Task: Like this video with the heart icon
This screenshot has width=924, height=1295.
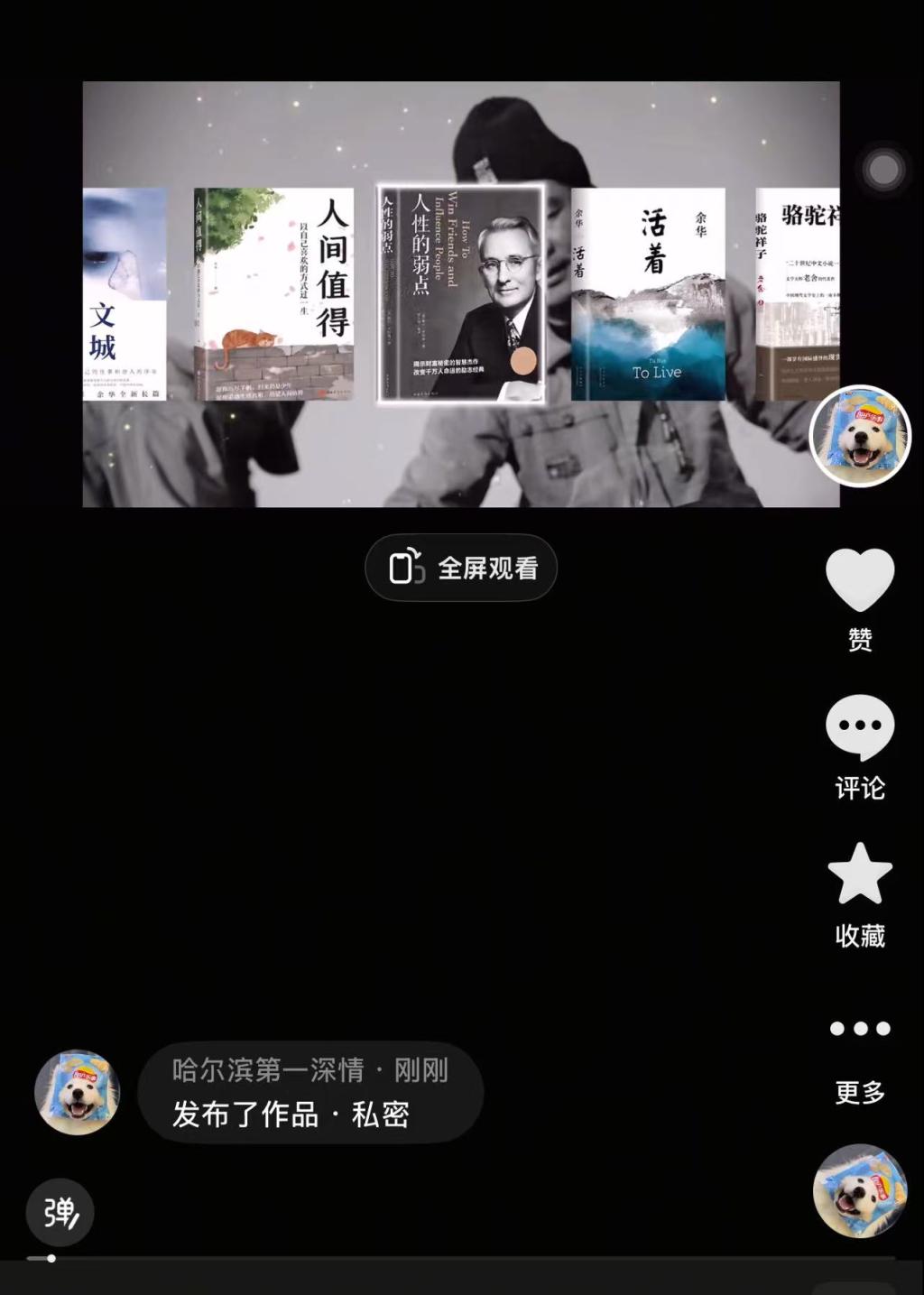Action: coord(860,580)
